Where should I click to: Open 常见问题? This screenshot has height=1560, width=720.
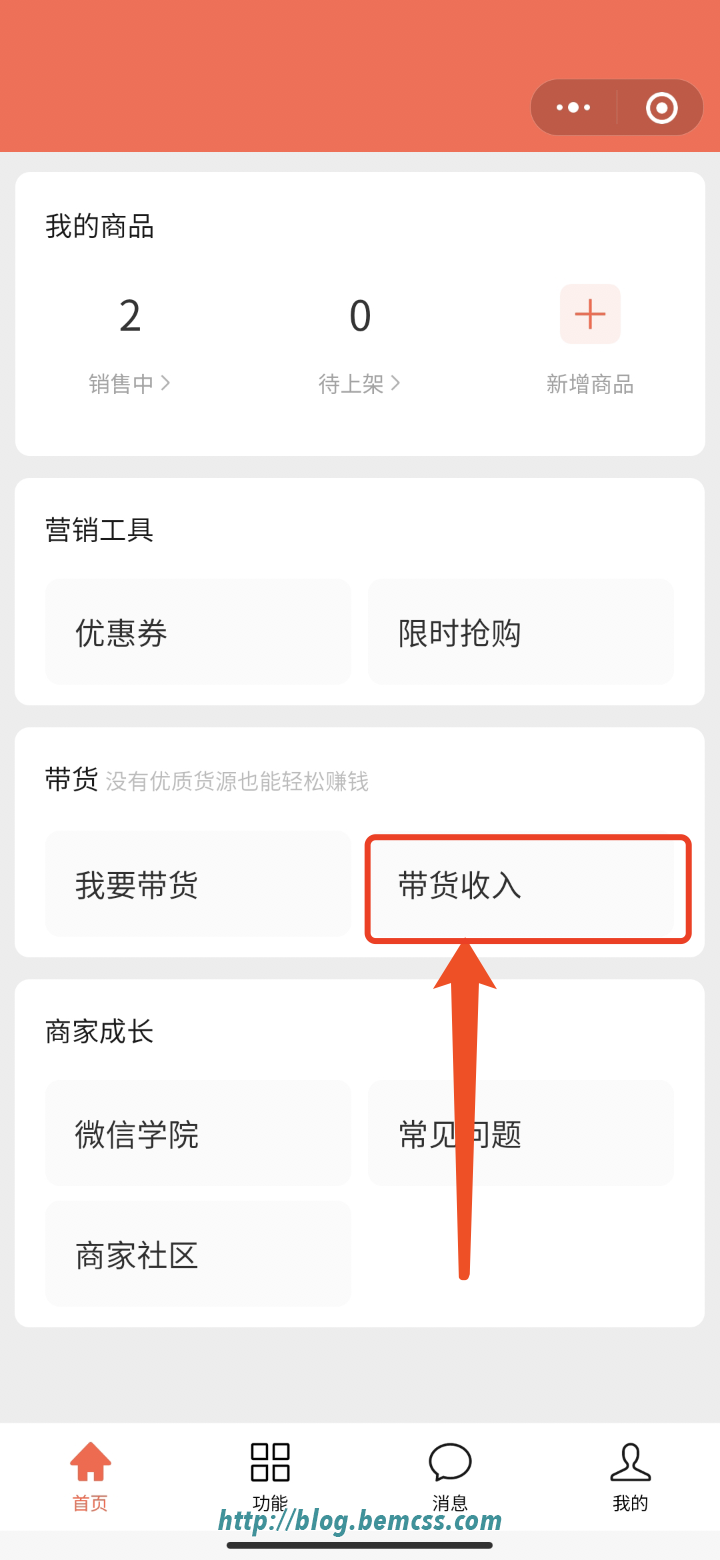[x=520, y=1134]
